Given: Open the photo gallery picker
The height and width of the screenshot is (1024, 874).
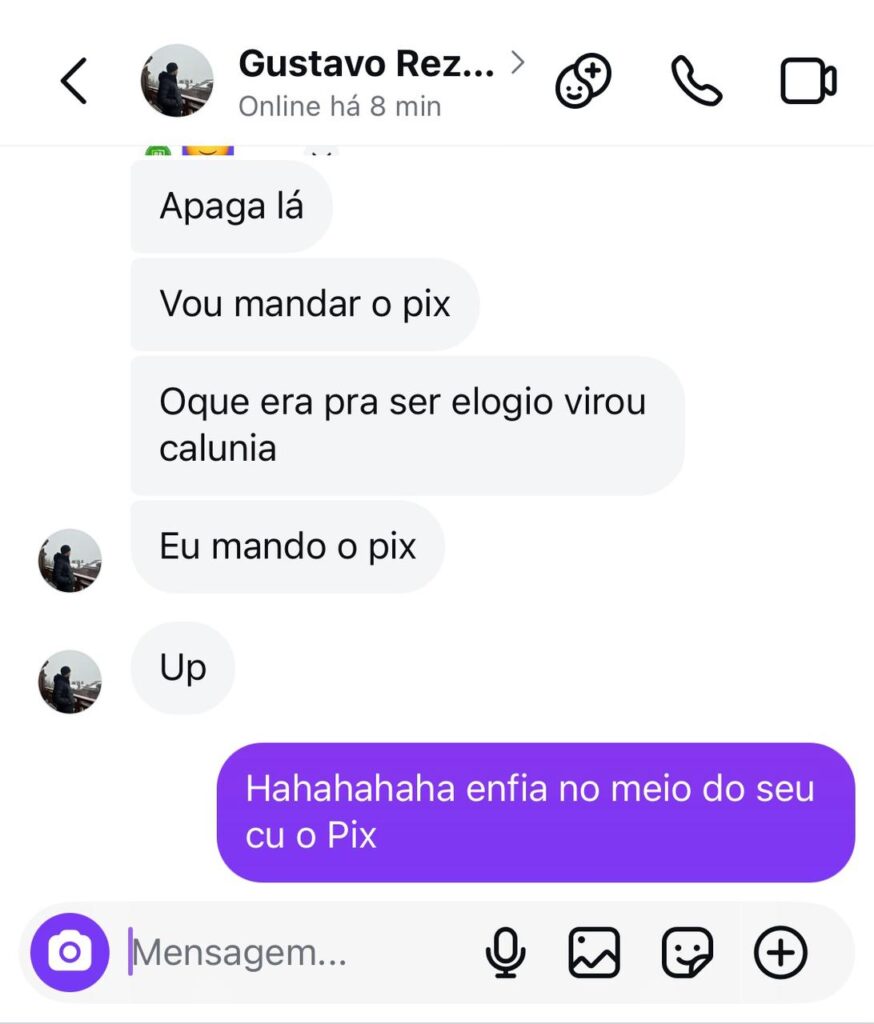Looking at the screenshot, I should [594, 952].
